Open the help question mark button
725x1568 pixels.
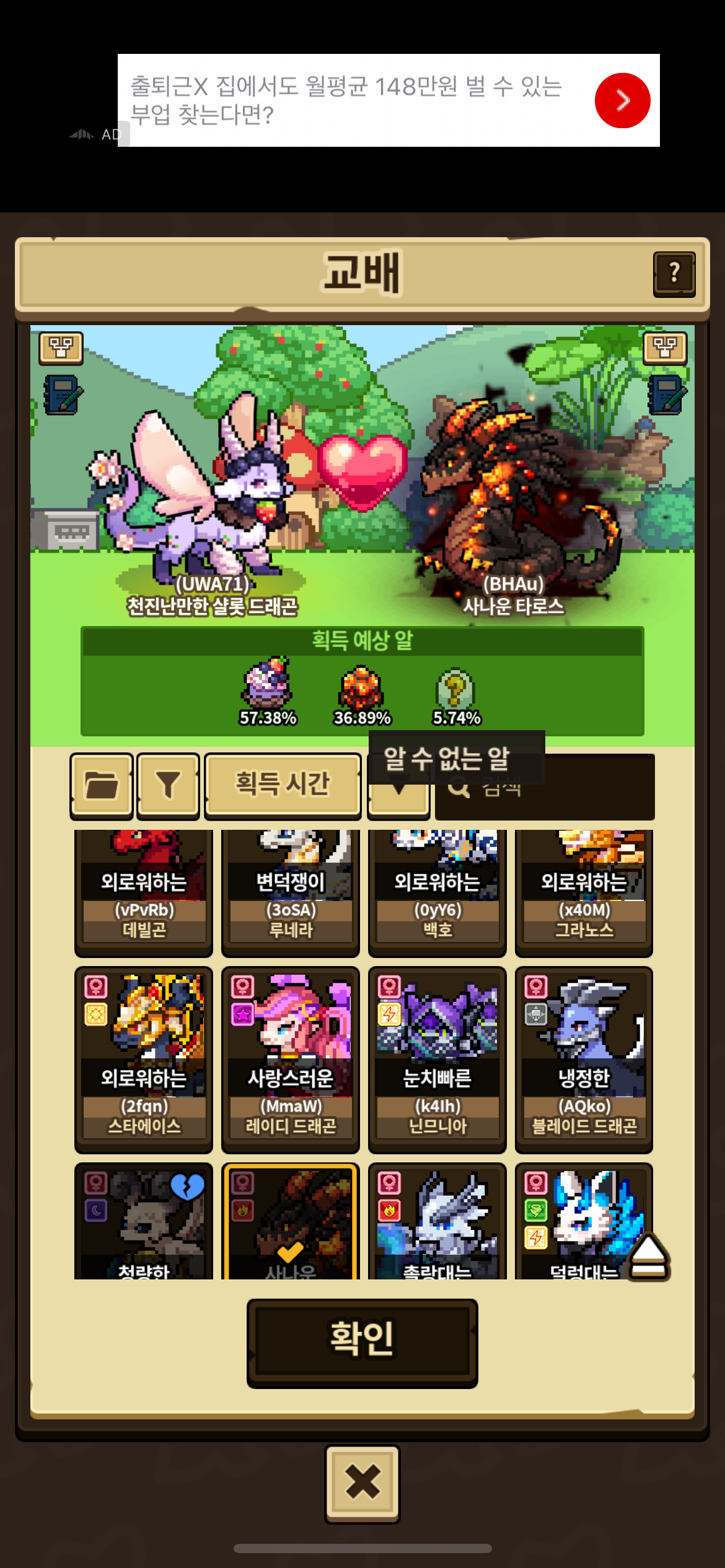(674, 274)
